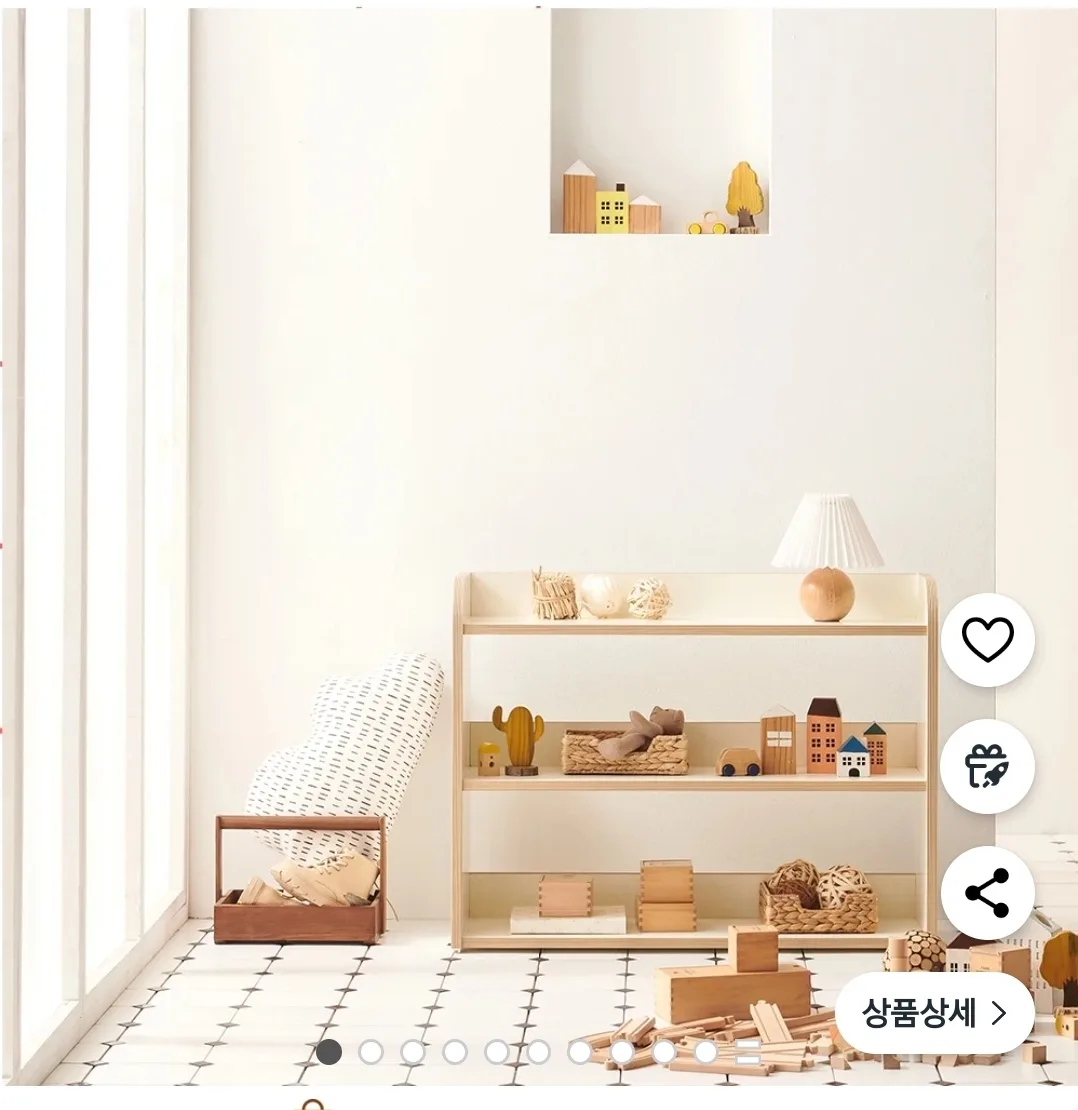Viewport: 1078px width, 1110px height.
Task: Share this product
Action: (x=987, y=893)
